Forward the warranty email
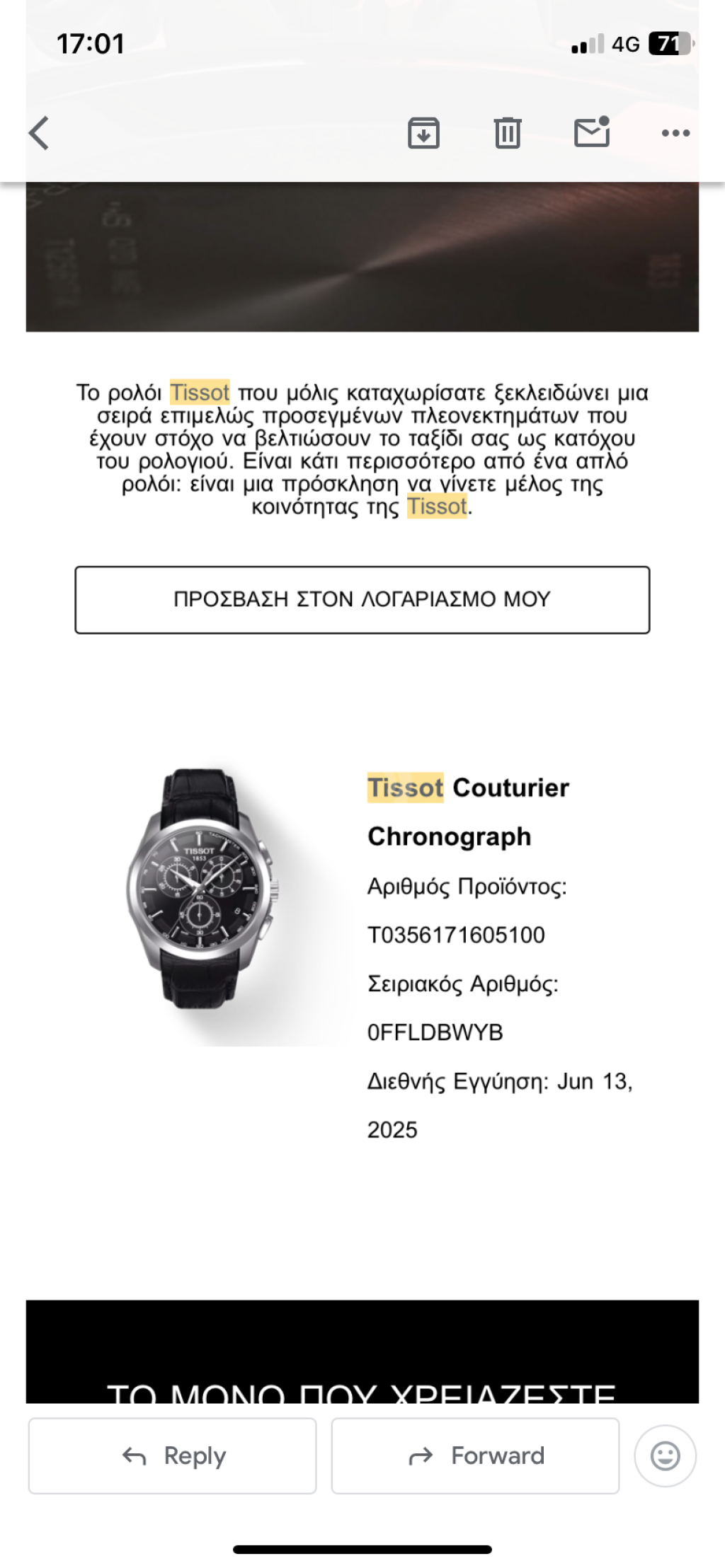Viewport: 725px width, 1568px height. [x=475, y=1455]
